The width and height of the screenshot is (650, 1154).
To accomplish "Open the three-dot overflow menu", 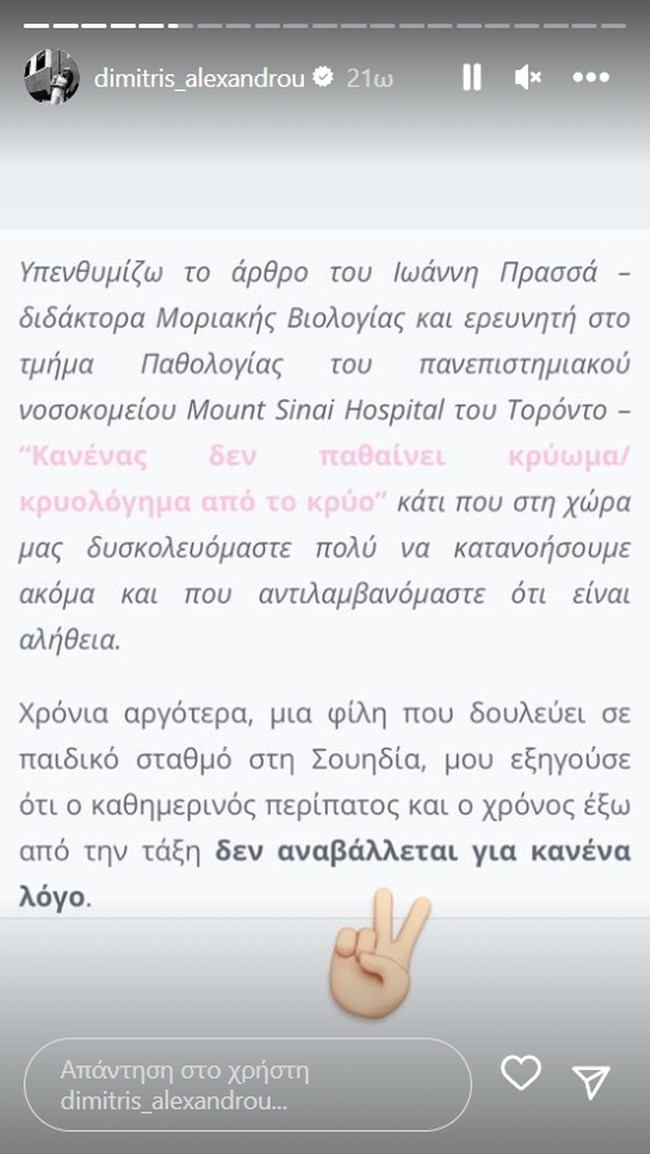I will pos(590,78).
